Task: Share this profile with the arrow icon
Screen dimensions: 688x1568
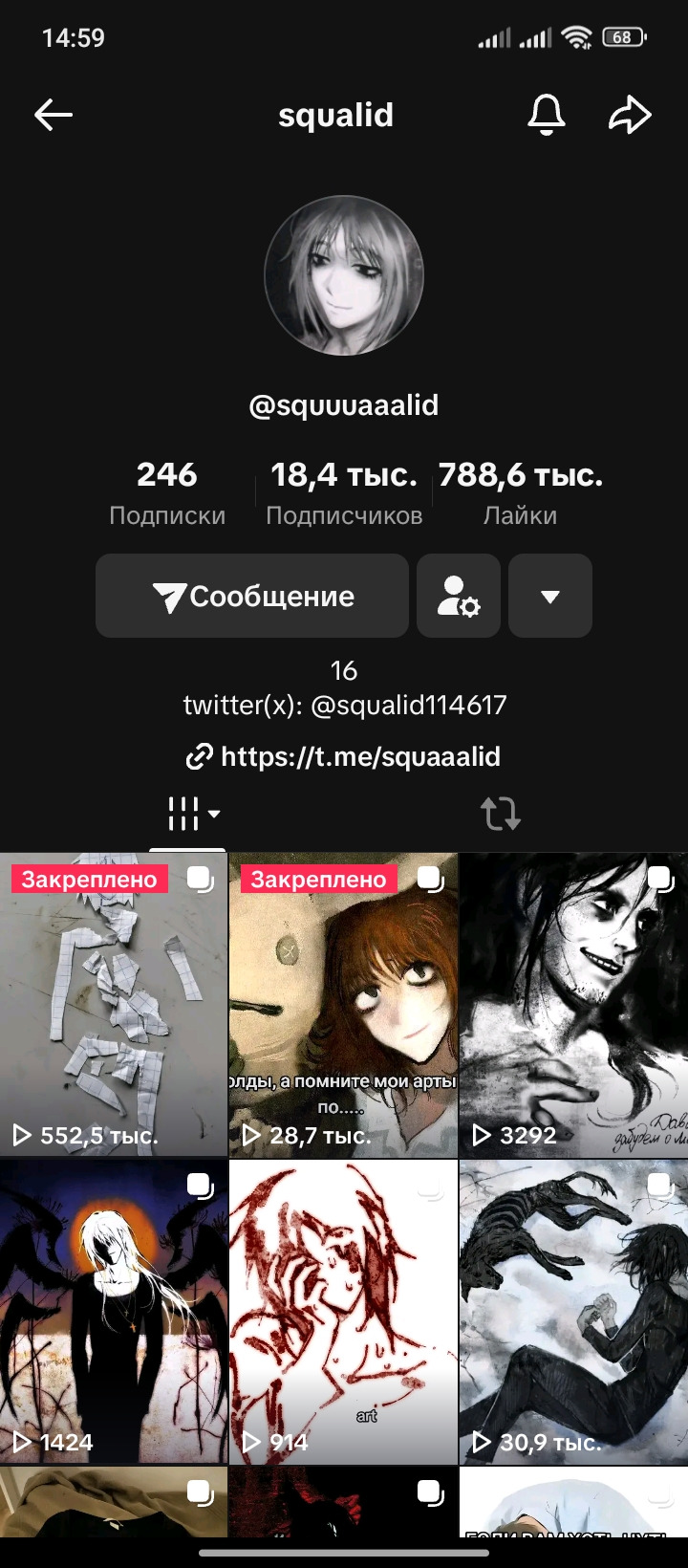Action: point(630,116)
